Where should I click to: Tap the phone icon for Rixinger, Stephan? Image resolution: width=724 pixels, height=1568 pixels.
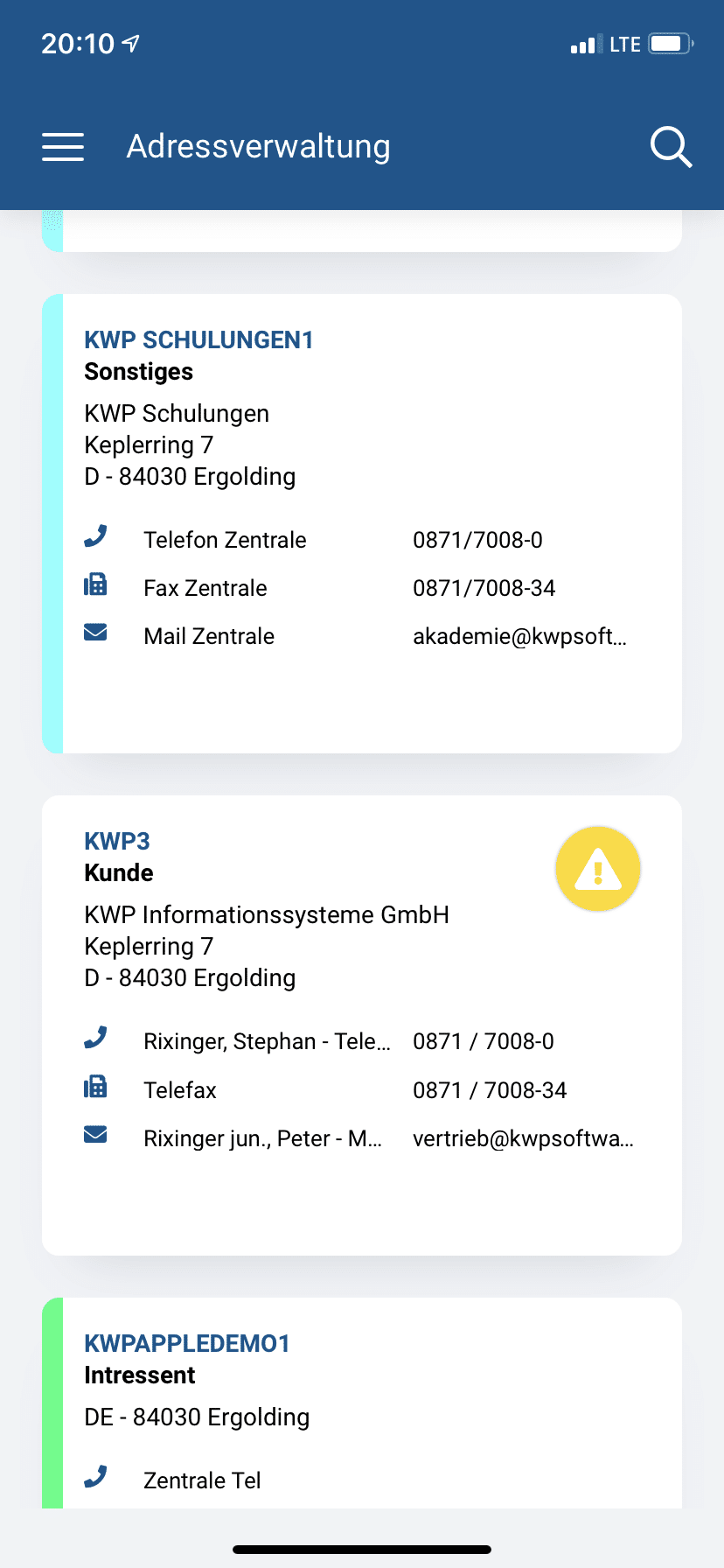(96, 1039)
